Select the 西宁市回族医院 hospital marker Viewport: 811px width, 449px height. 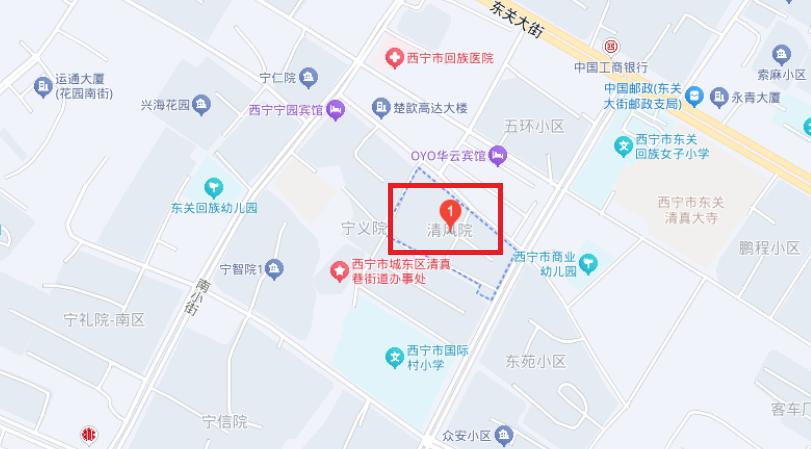click(x=396, y=58)
